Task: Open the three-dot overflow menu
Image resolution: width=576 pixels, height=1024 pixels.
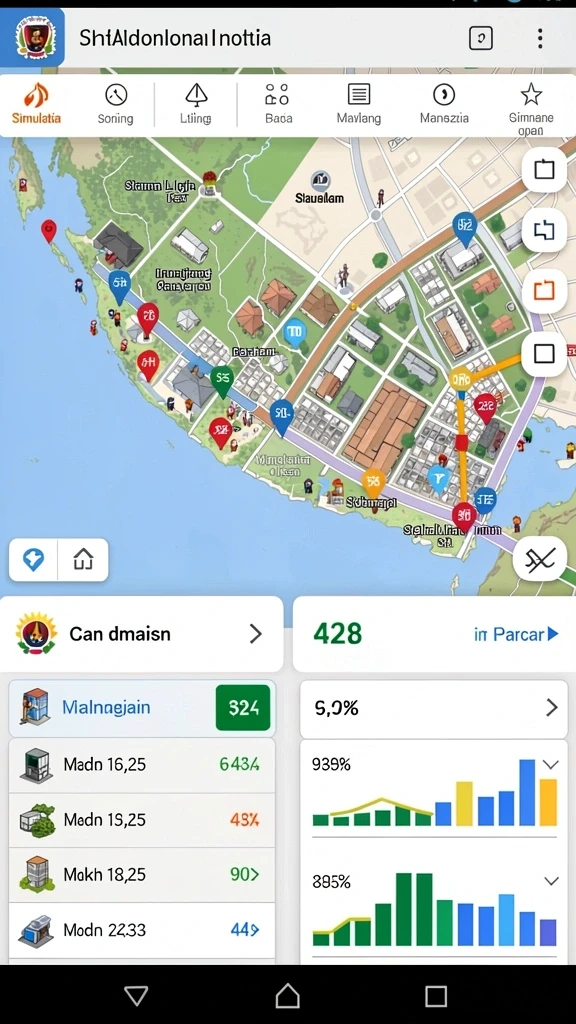Action: point(539,39)
